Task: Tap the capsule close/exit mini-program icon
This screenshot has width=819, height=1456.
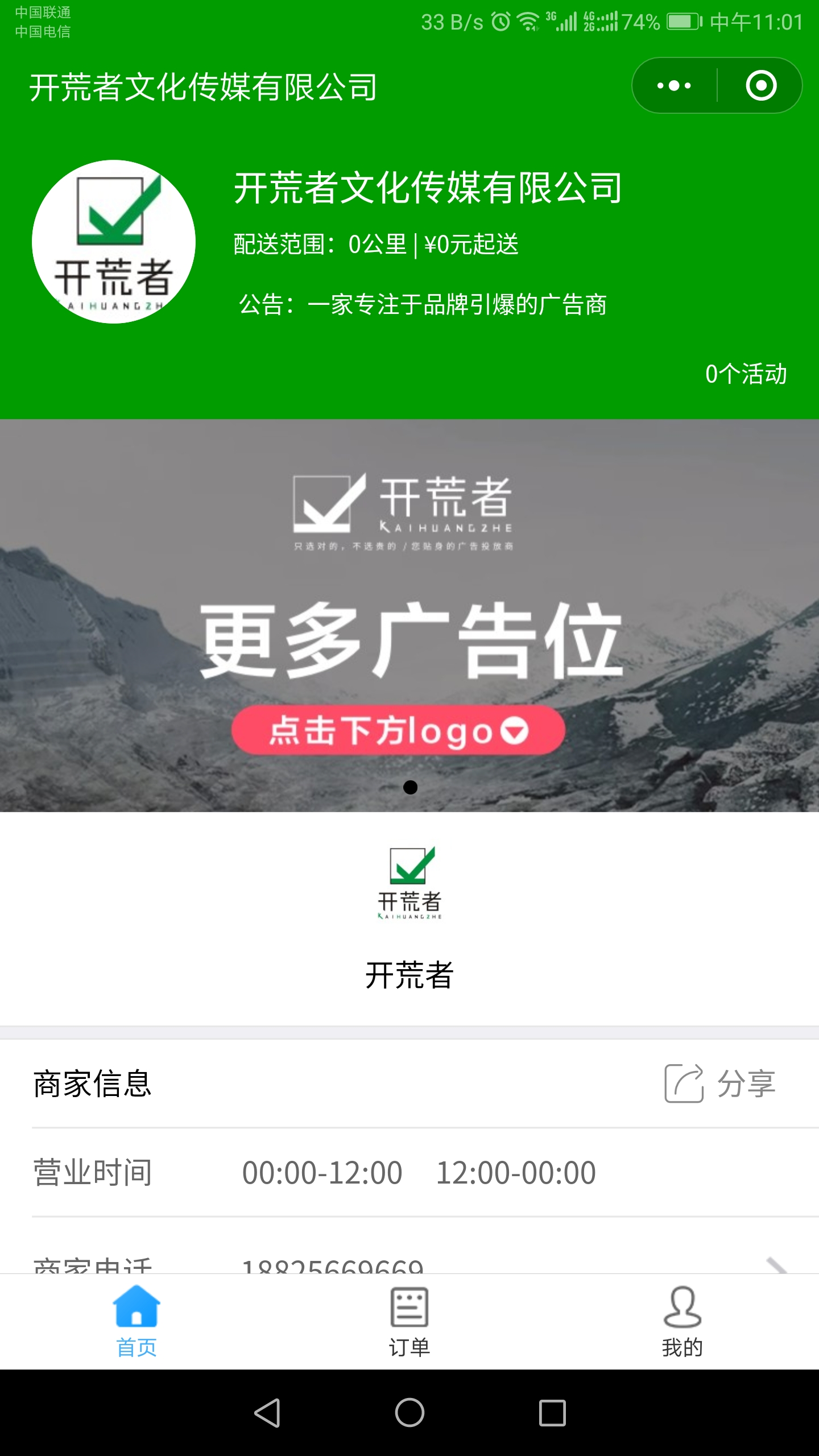Action: coord(760,86)
